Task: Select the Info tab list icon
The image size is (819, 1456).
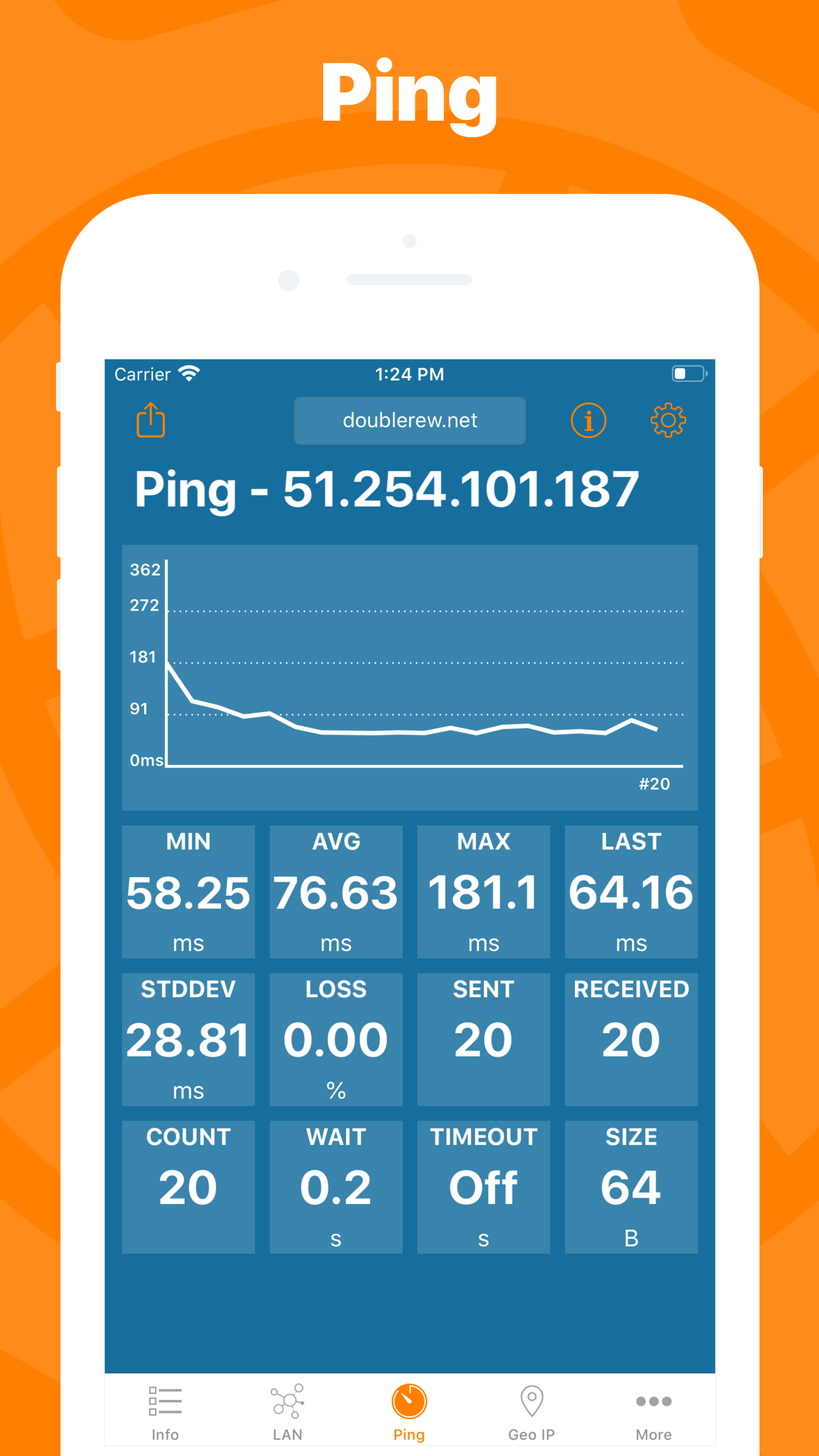Action: (x=164, y=1401)
